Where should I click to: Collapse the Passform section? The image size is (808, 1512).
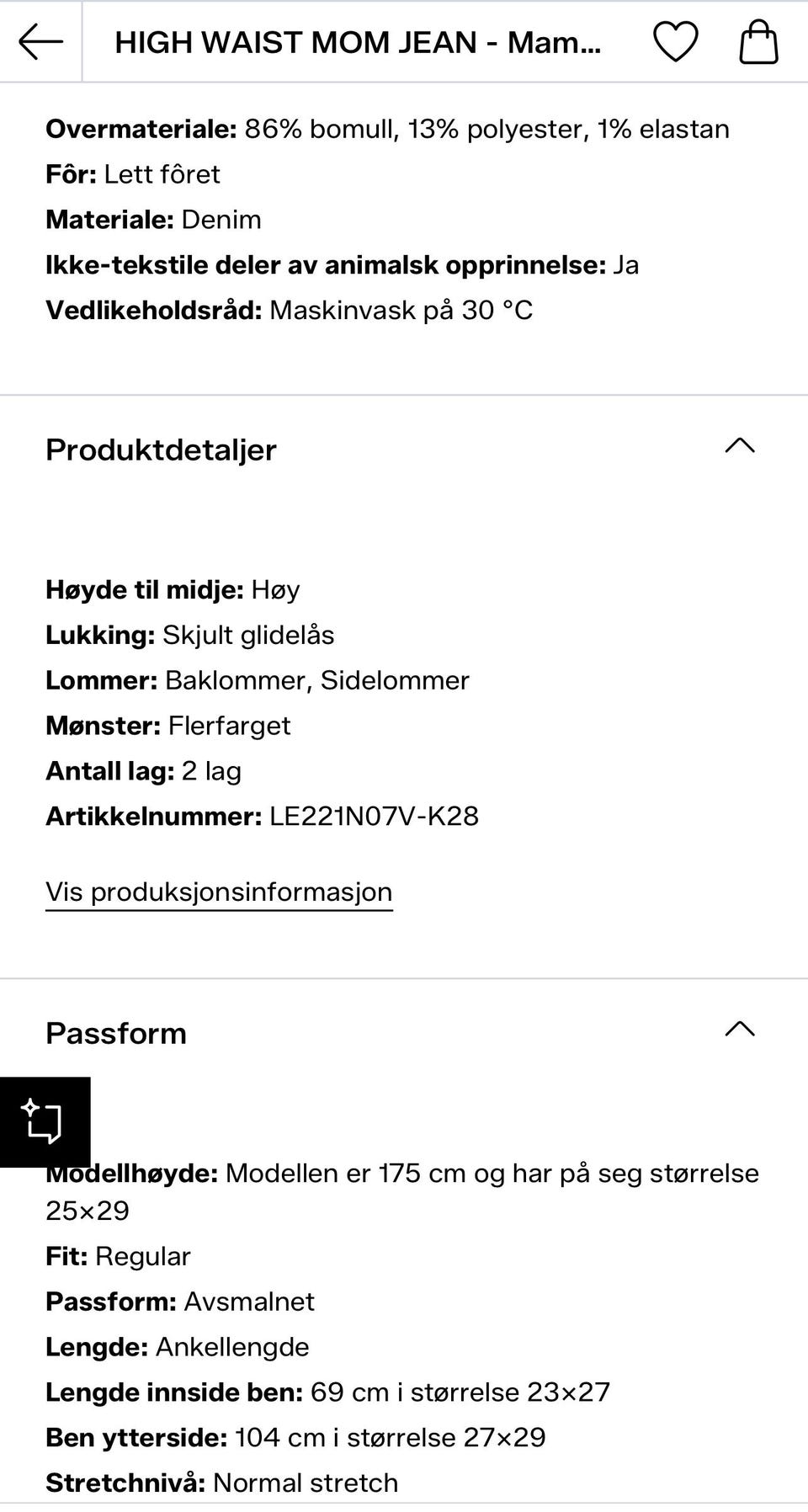pos(740,1030)
